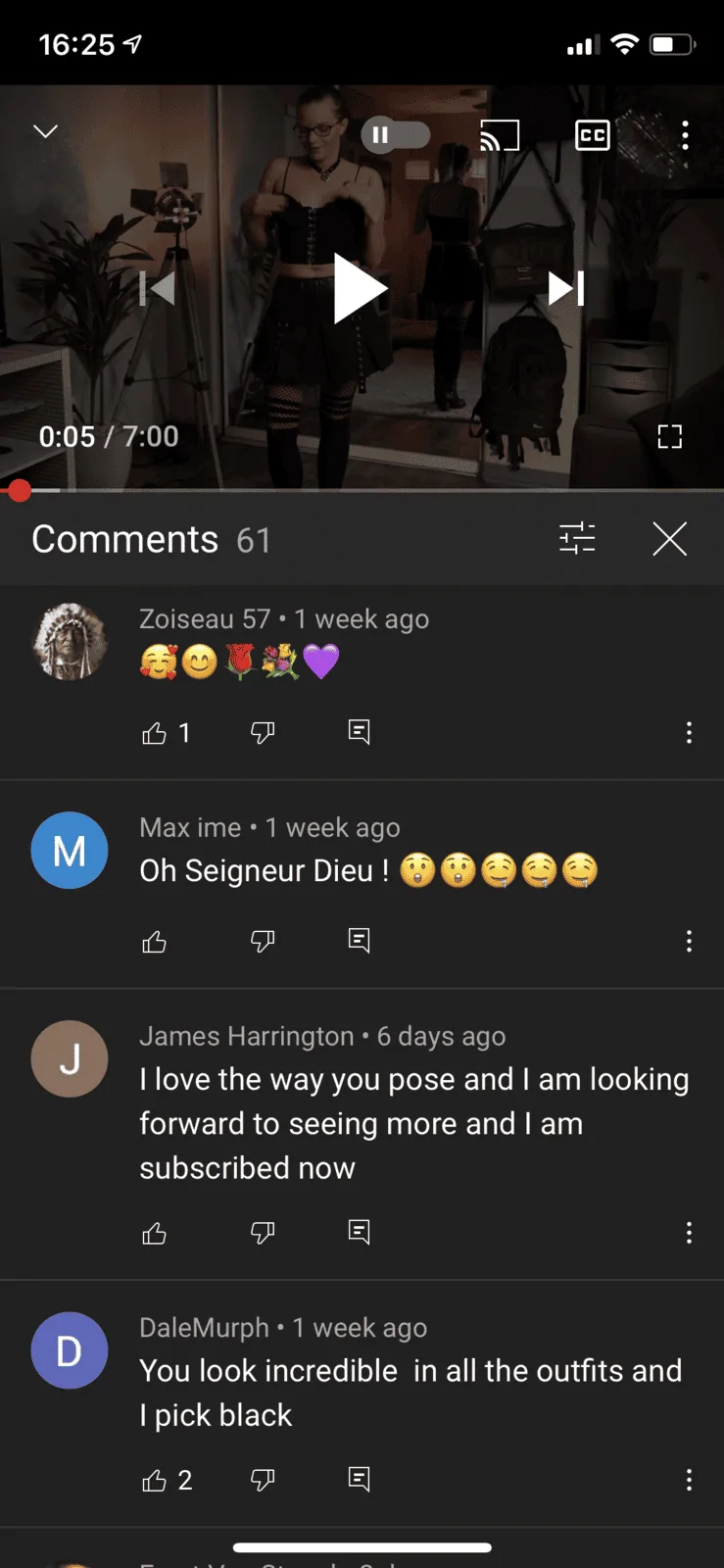Image resolution: width=724 pixels, height=1568 pixels.
Task: Toggle the autoplay switch
Action: (396, 135)
